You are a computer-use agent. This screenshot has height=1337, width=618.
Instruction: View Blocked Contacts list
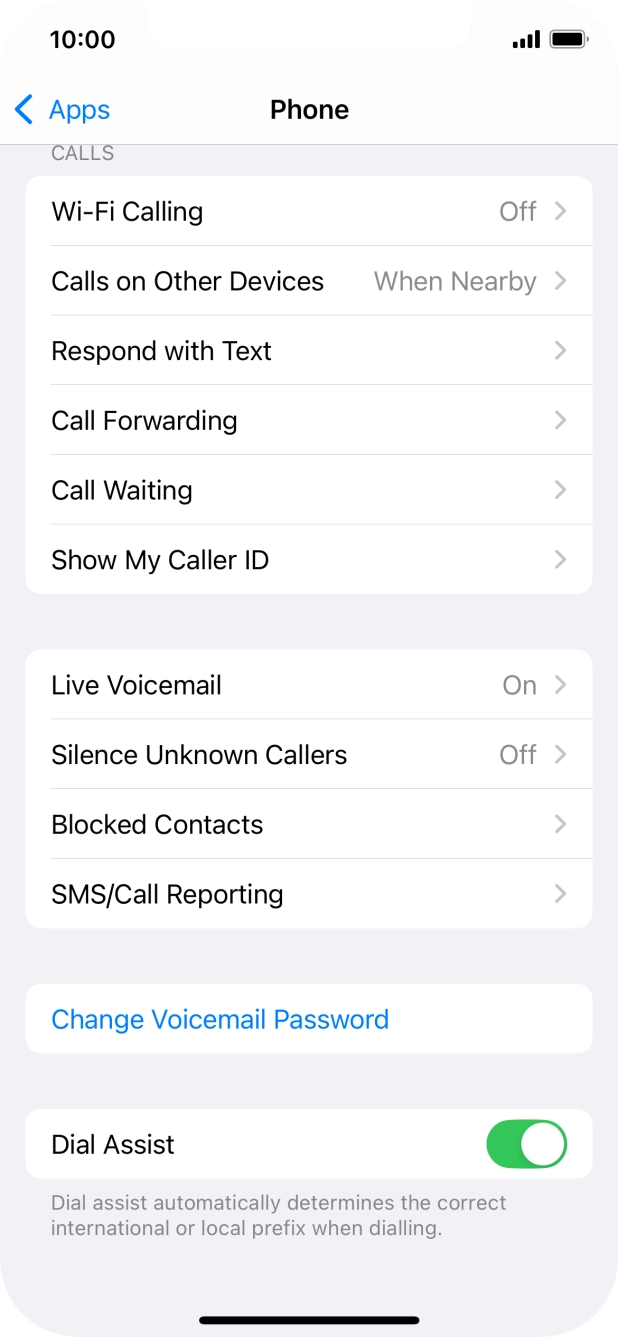[308, 824]
